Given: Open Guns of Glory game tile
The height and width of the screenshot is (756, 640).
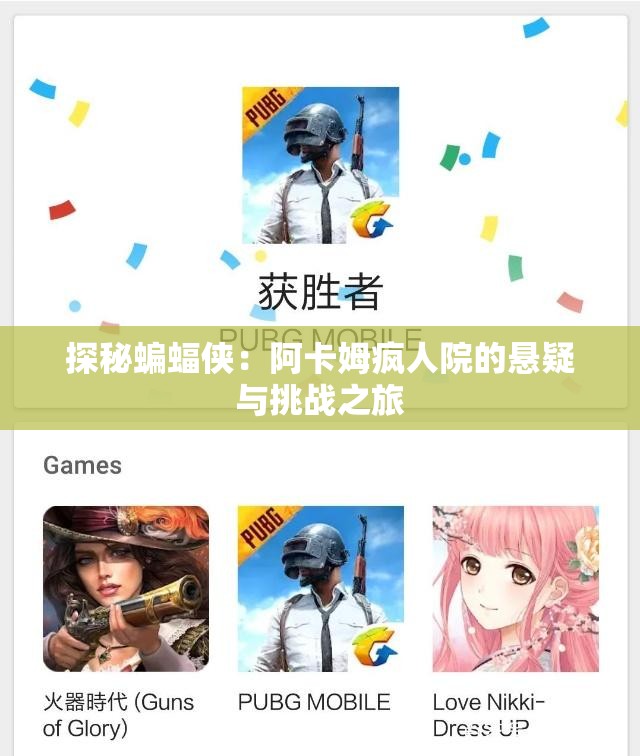Looking at the screenshot, I should click(x=126, y=588).
